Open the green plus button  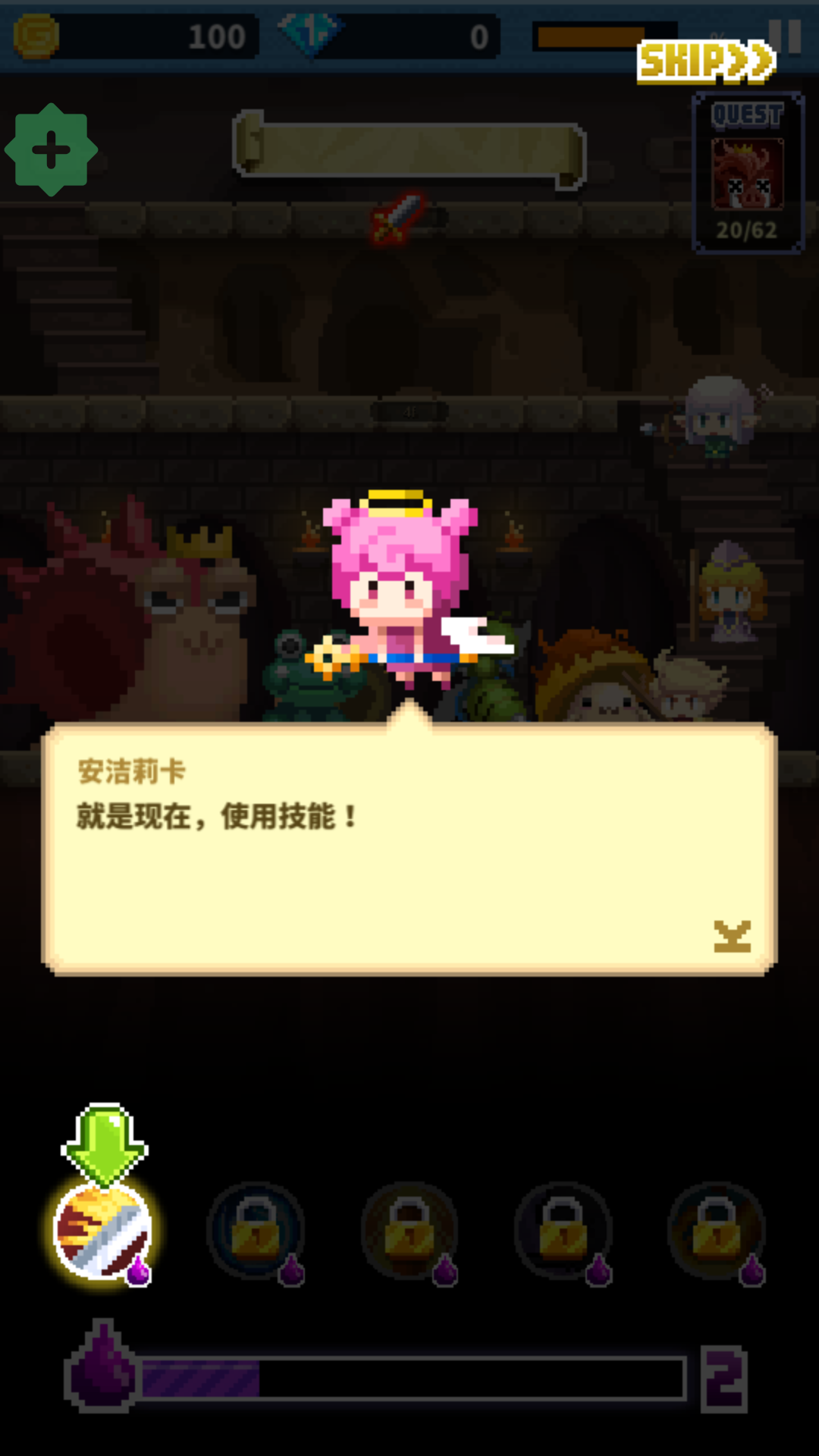click(x=52, y=150)
